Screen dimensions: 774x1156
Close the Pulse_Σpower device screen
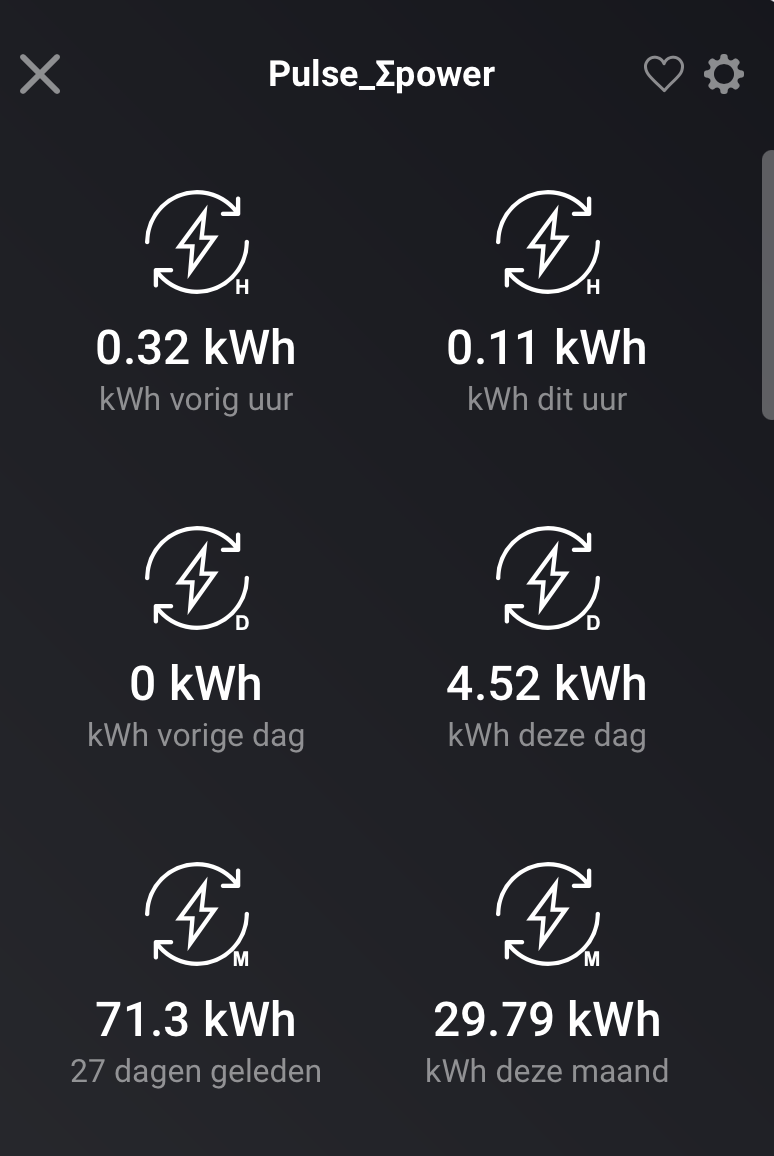click(40, 74)
